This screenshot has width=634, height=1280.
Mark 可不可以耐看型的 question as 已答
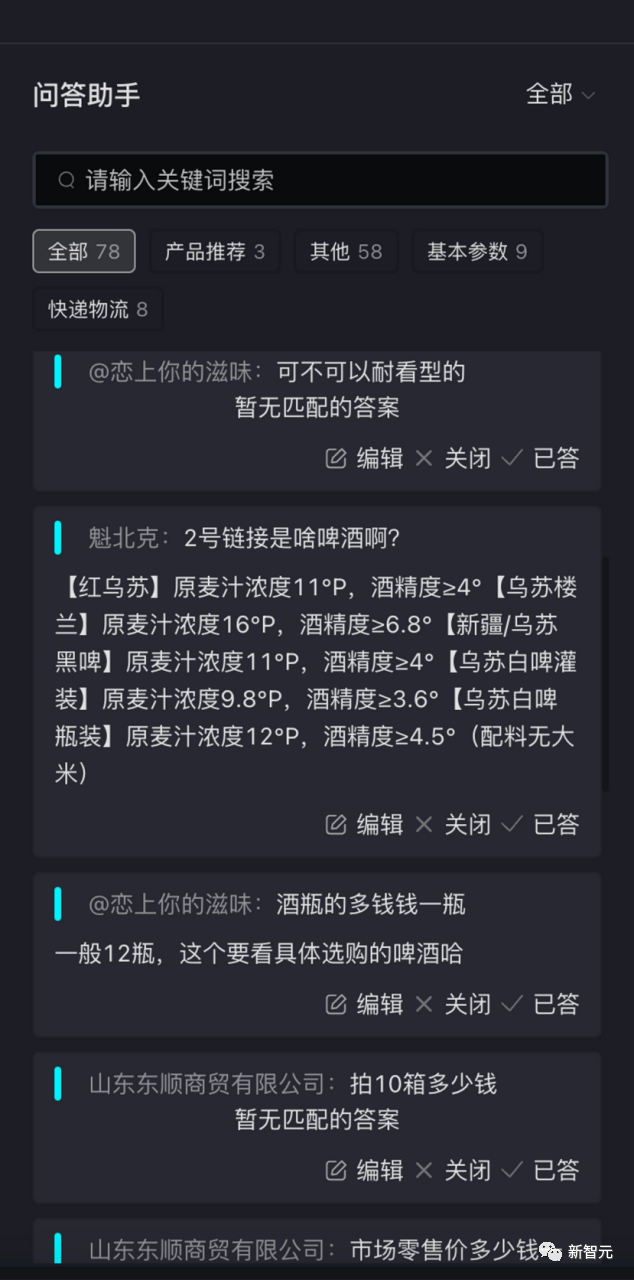click(x=541, y=458)
